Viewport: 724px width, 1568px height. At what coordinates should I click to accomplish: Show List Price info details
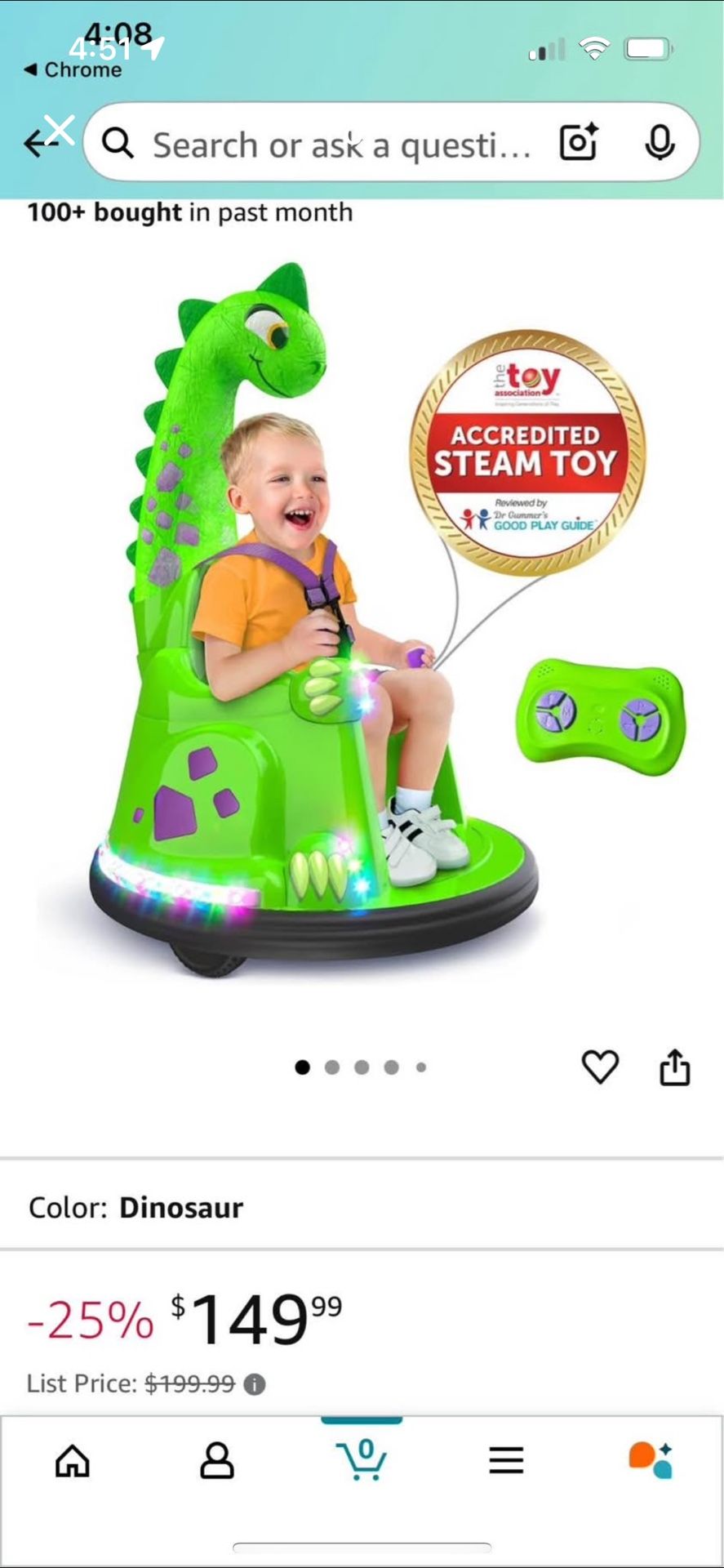(255, 1384)
